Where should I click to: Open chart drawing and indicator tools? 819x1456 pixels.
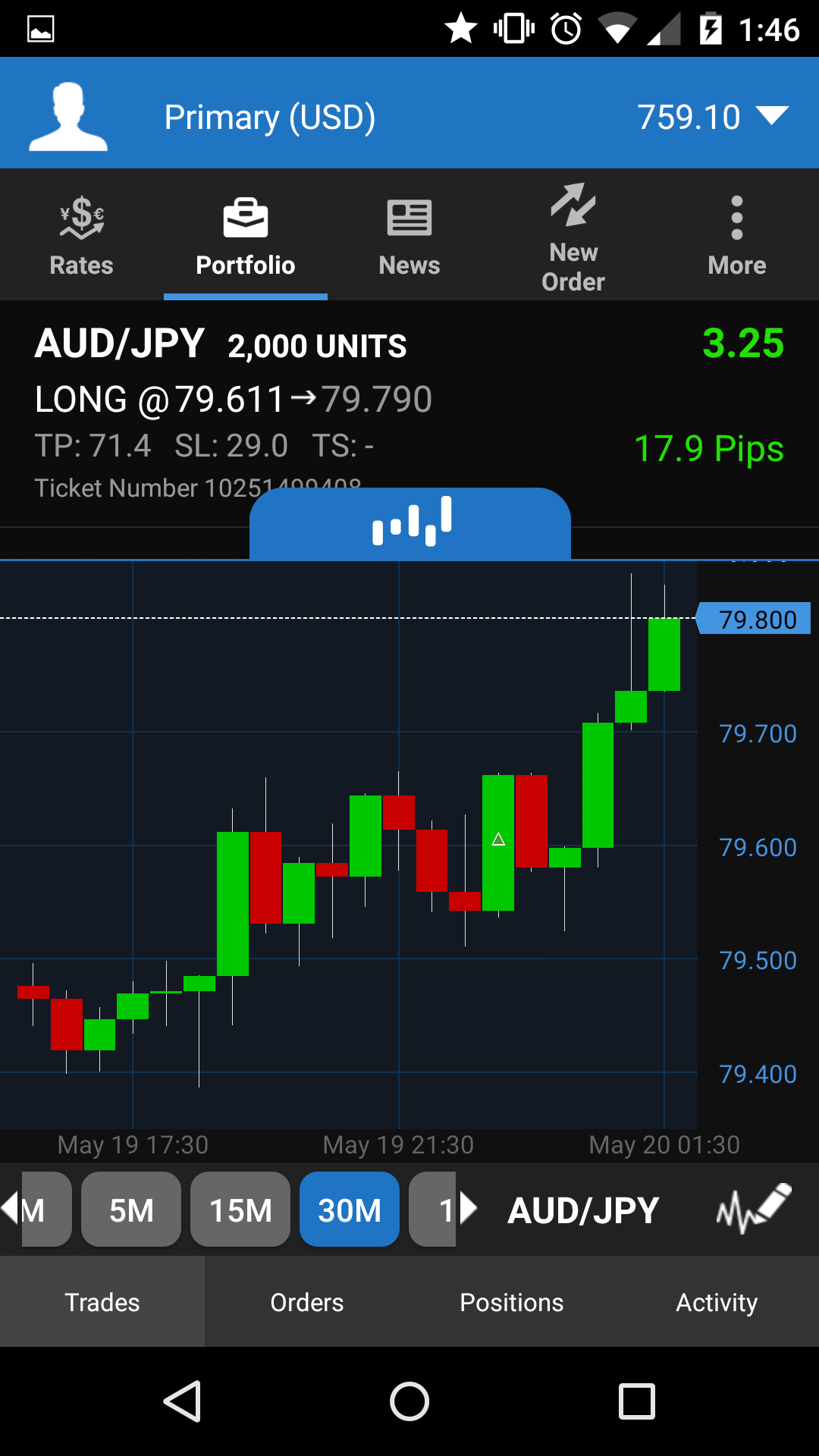tap(753, 1208)
